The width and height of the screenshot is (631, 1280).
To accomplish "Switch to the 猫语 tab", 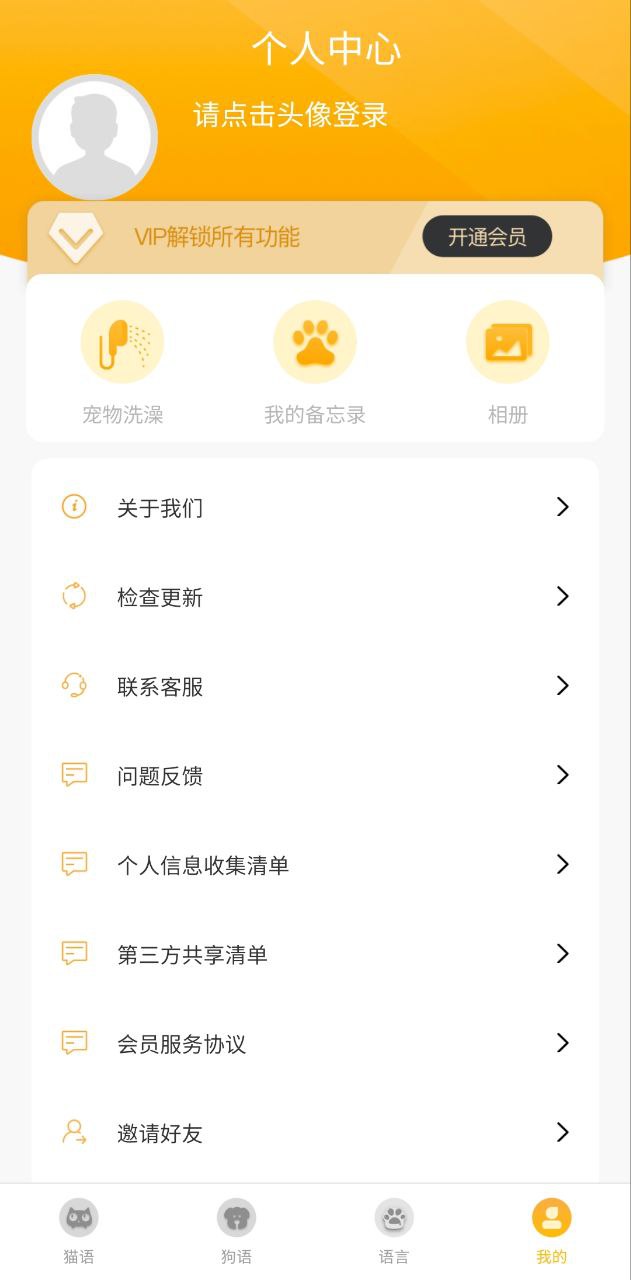I will (x=79, y=1231).
